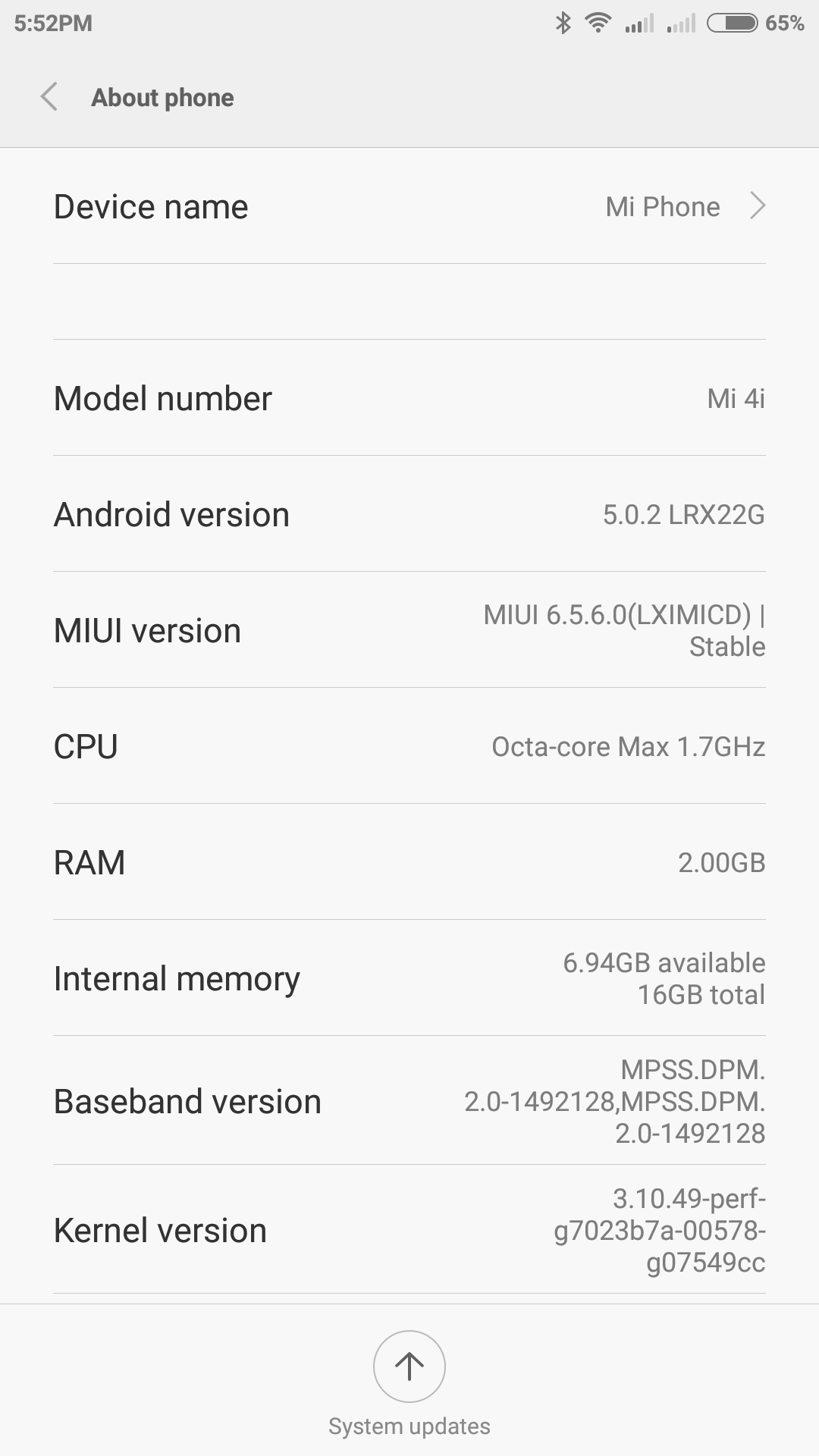Tap the CPU row
Screen dimensions: 819x1456
point(409,746)
